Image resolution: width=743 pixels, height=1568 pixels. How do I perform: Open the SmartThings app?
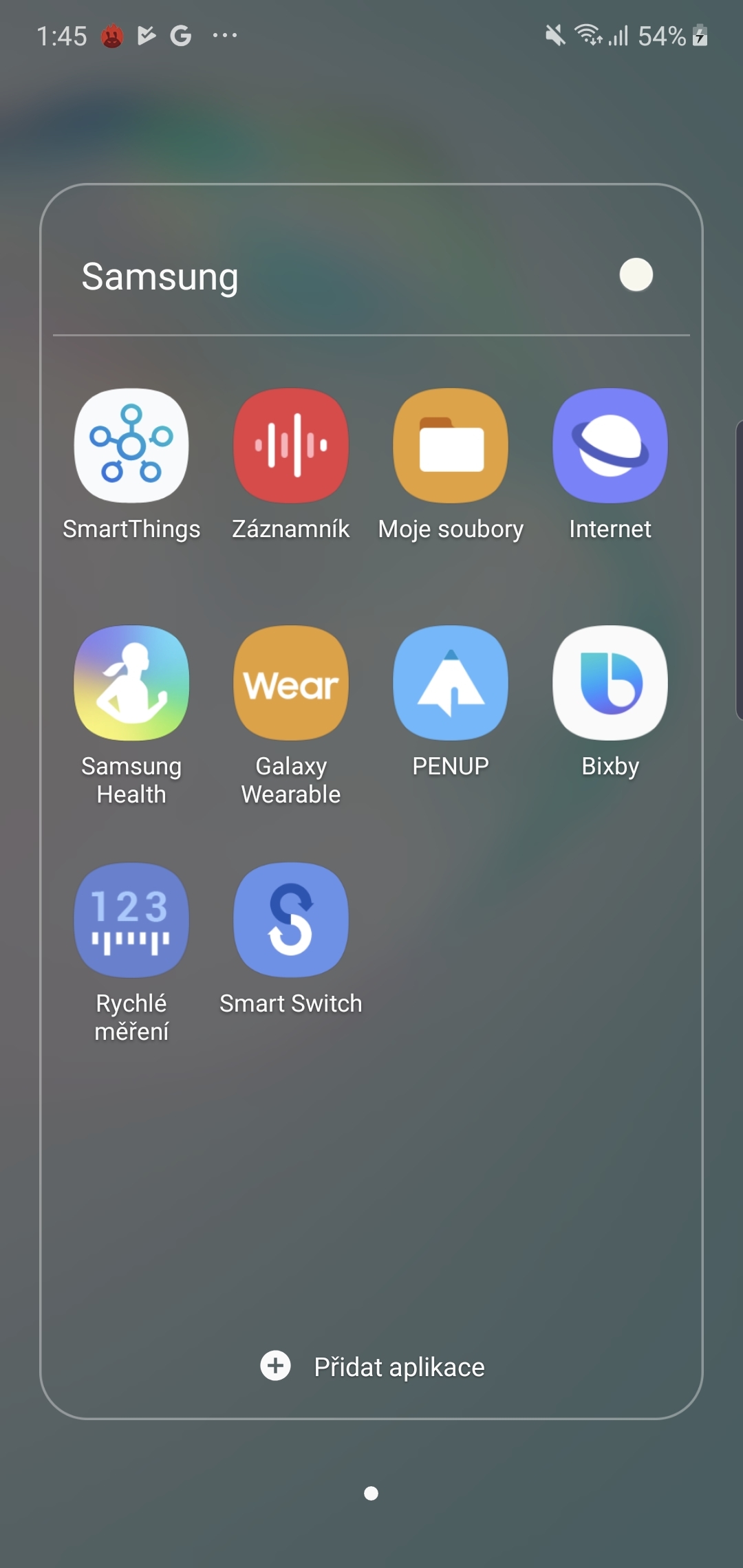click(x=131, y=444)
